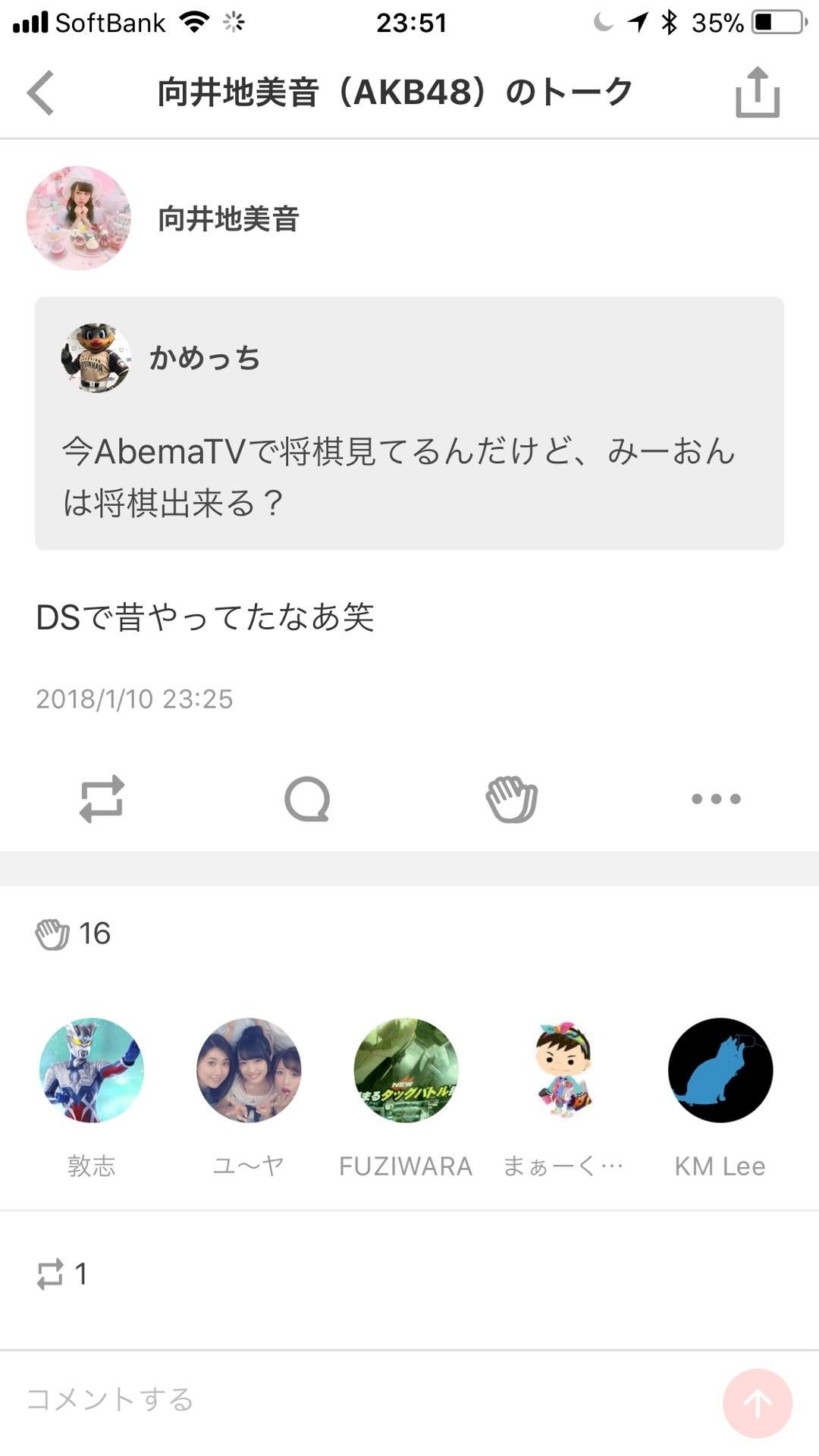This screenshot has width=819, height=1456.
Task: View KM Lee's profile
Action: [x=720, y=1070]
